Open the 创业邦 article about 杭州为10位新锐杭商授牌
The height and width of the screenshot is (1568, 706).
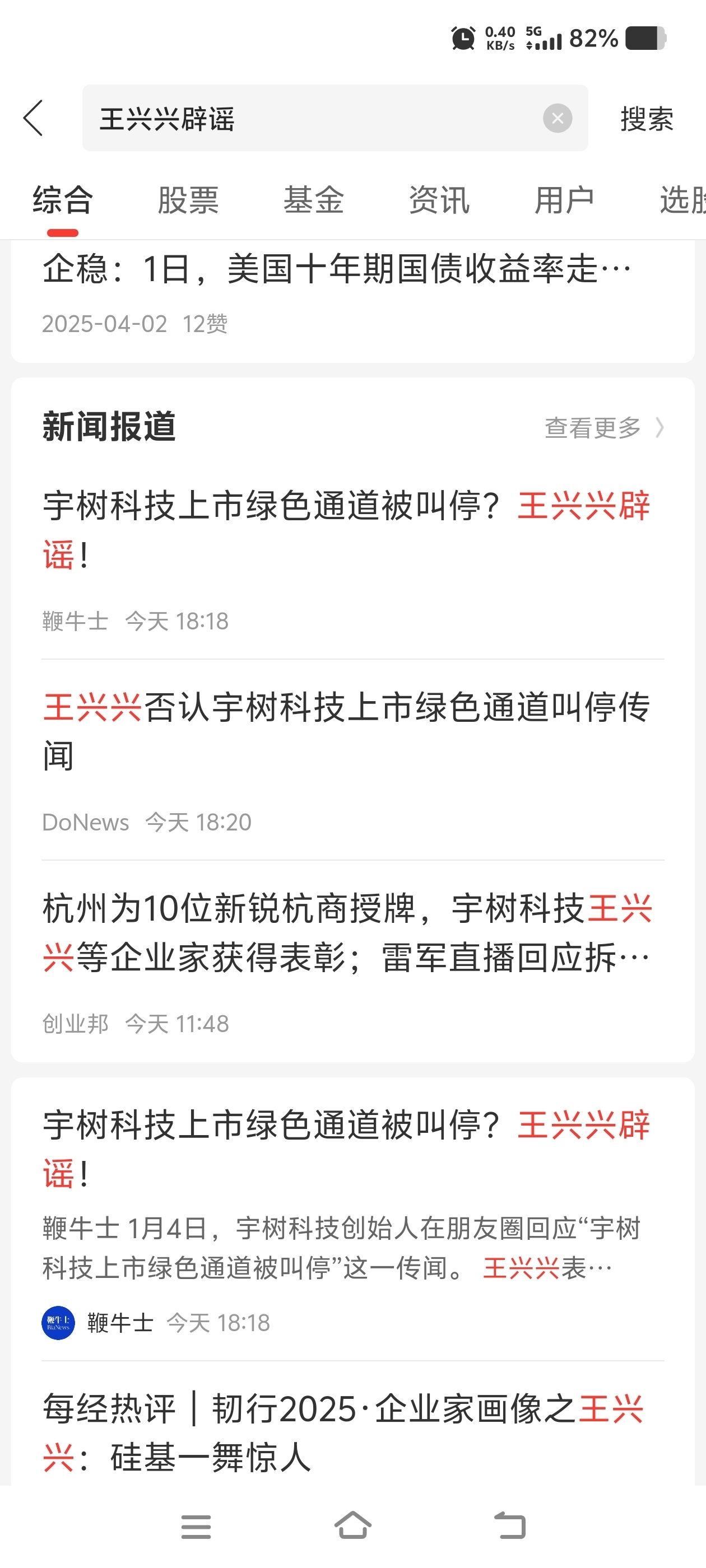pyautogui.click(x=352, y=960)
